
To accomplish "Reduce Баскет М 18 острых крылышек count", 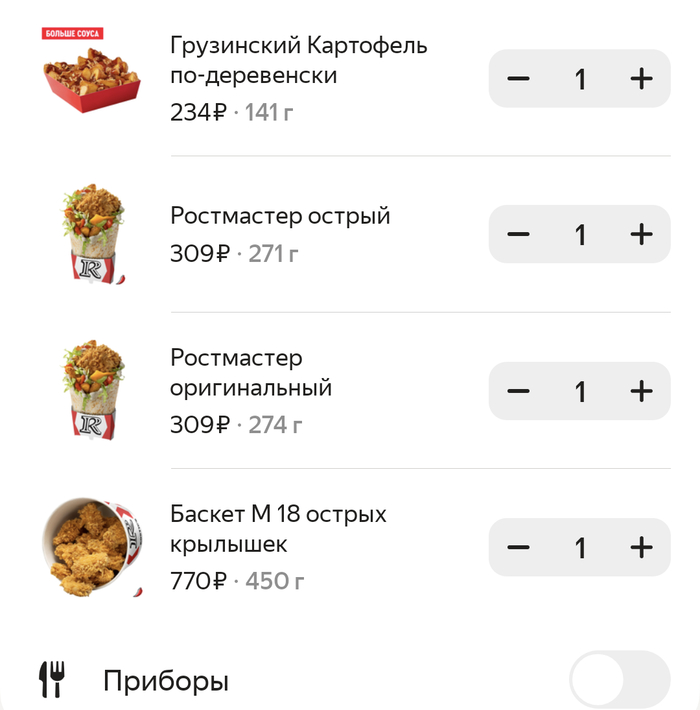I will [518, 547].
